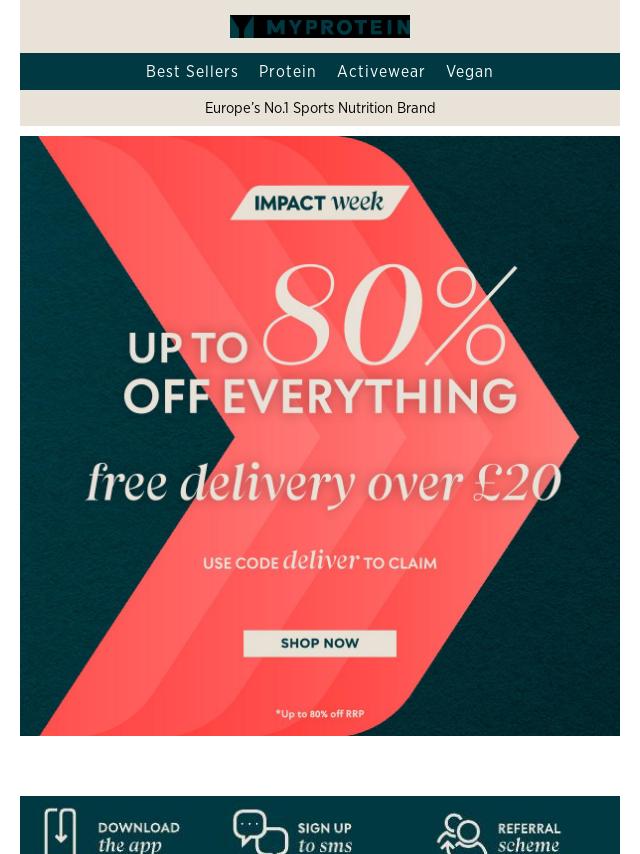640x854 pixels.
Task: Tap the Myprotein logo header
Action: tap(320, 27)
